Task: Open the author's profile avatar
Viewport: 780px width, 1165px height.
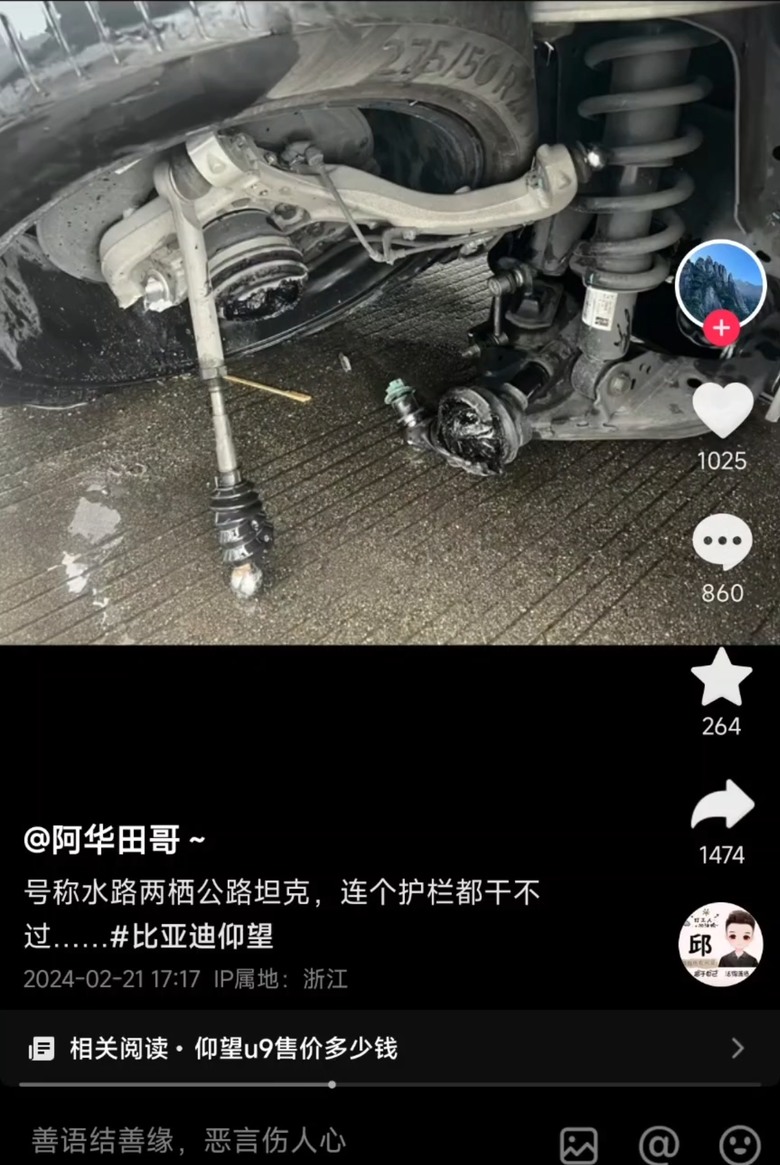Action: click(x=721, y=281)
